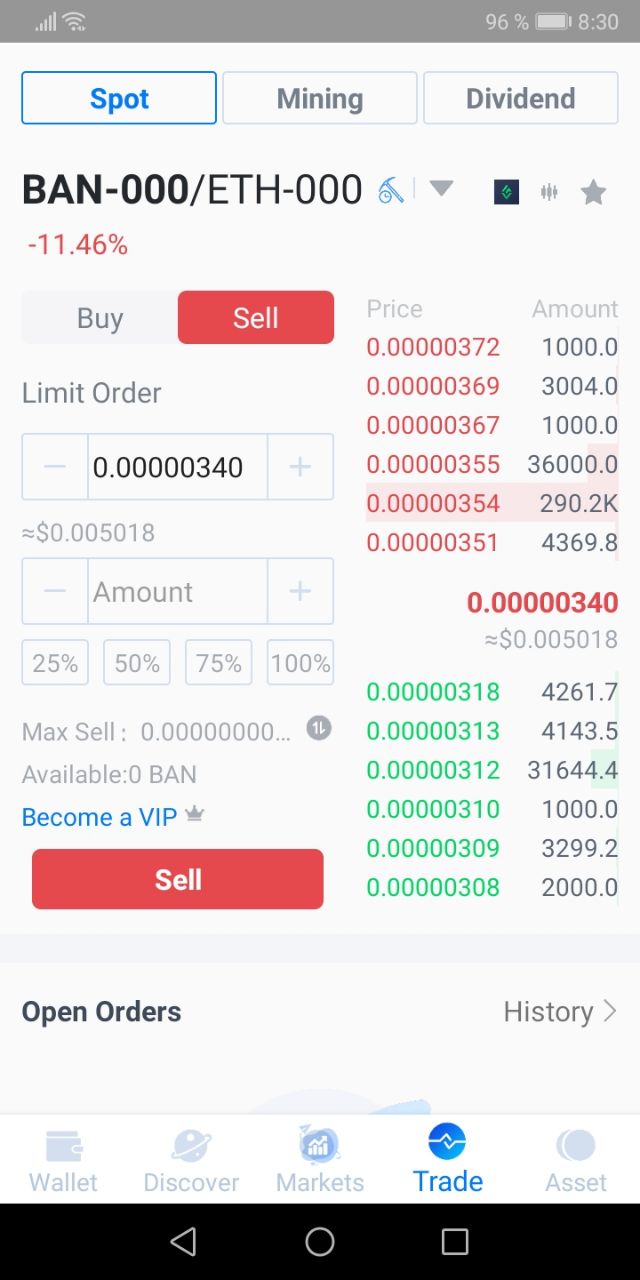
Task: Choose the 50% amount chip
Action: pyautogui.click(x=137, y=663)
